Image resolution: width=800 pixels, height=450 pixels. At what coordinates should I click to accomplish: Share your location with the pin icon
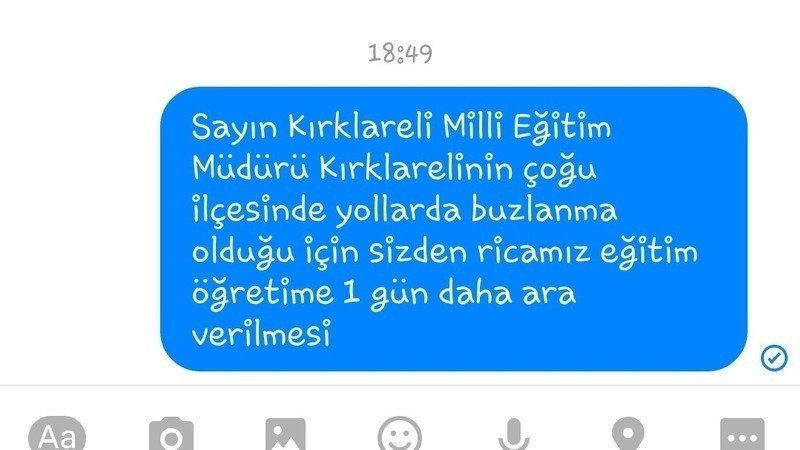627,436
